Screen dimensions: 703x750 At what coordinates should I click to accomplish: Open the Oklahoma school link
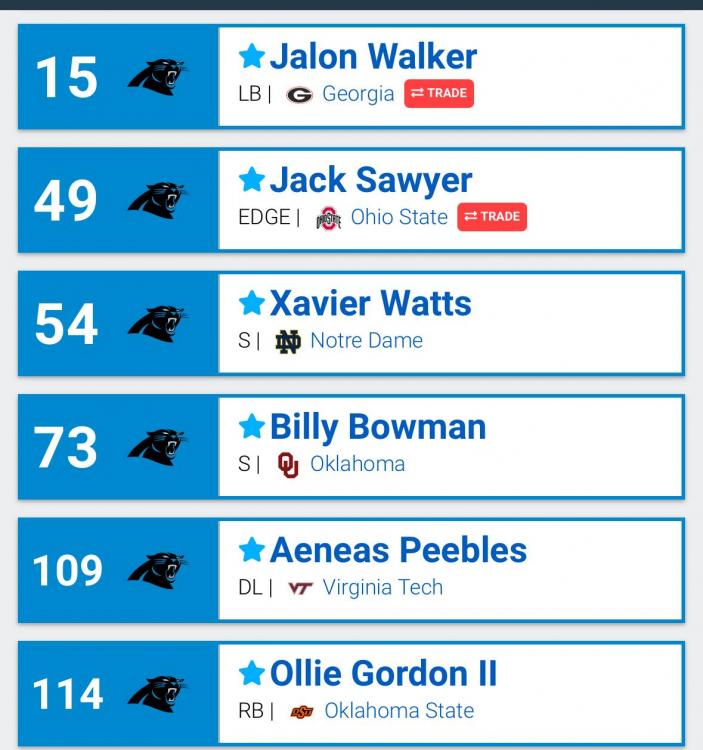pyautogui.click(x=357, y=464)
